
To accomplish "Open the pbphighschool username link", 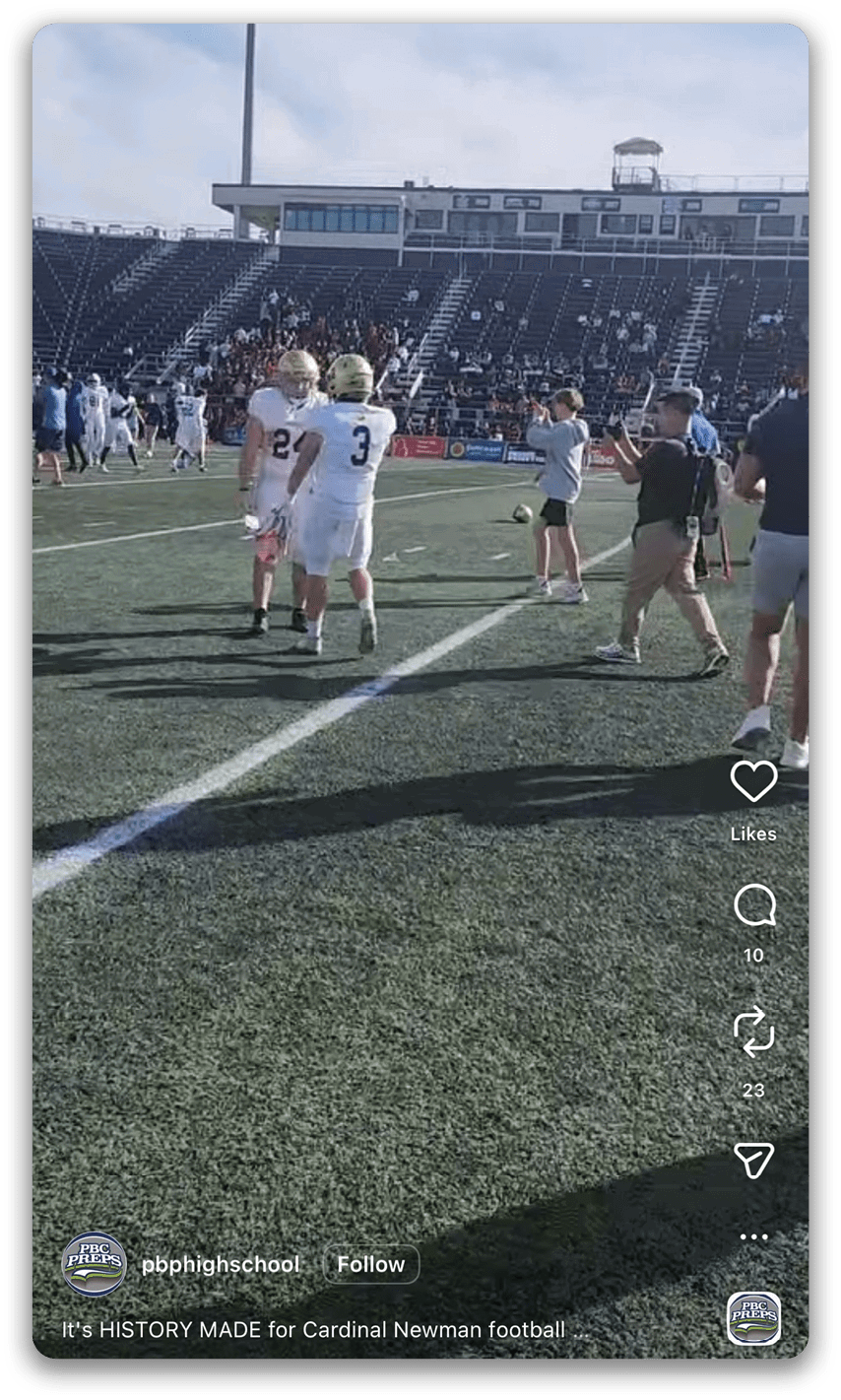I will pyautogui.click(x=221, y=1265).
